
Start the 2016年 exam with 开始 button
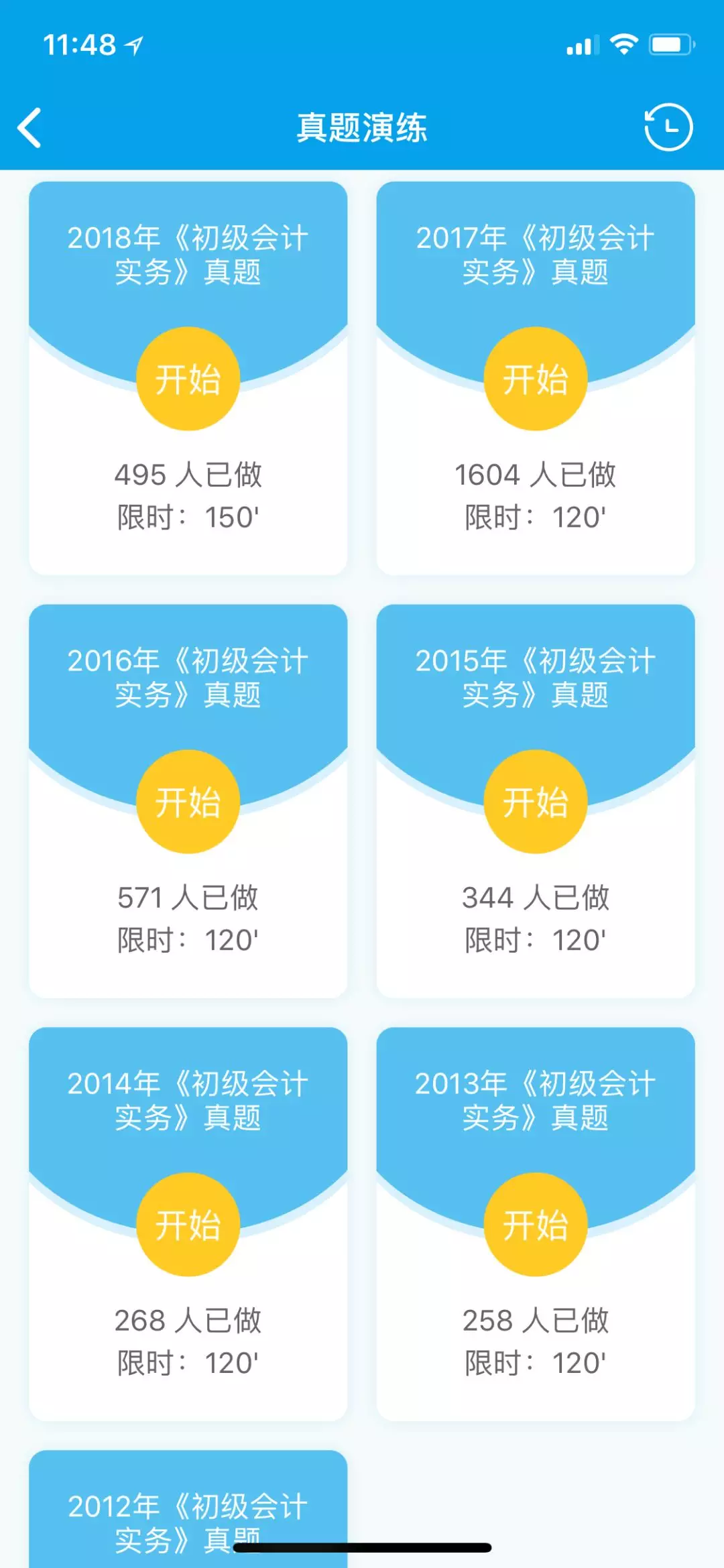(188, 802)
